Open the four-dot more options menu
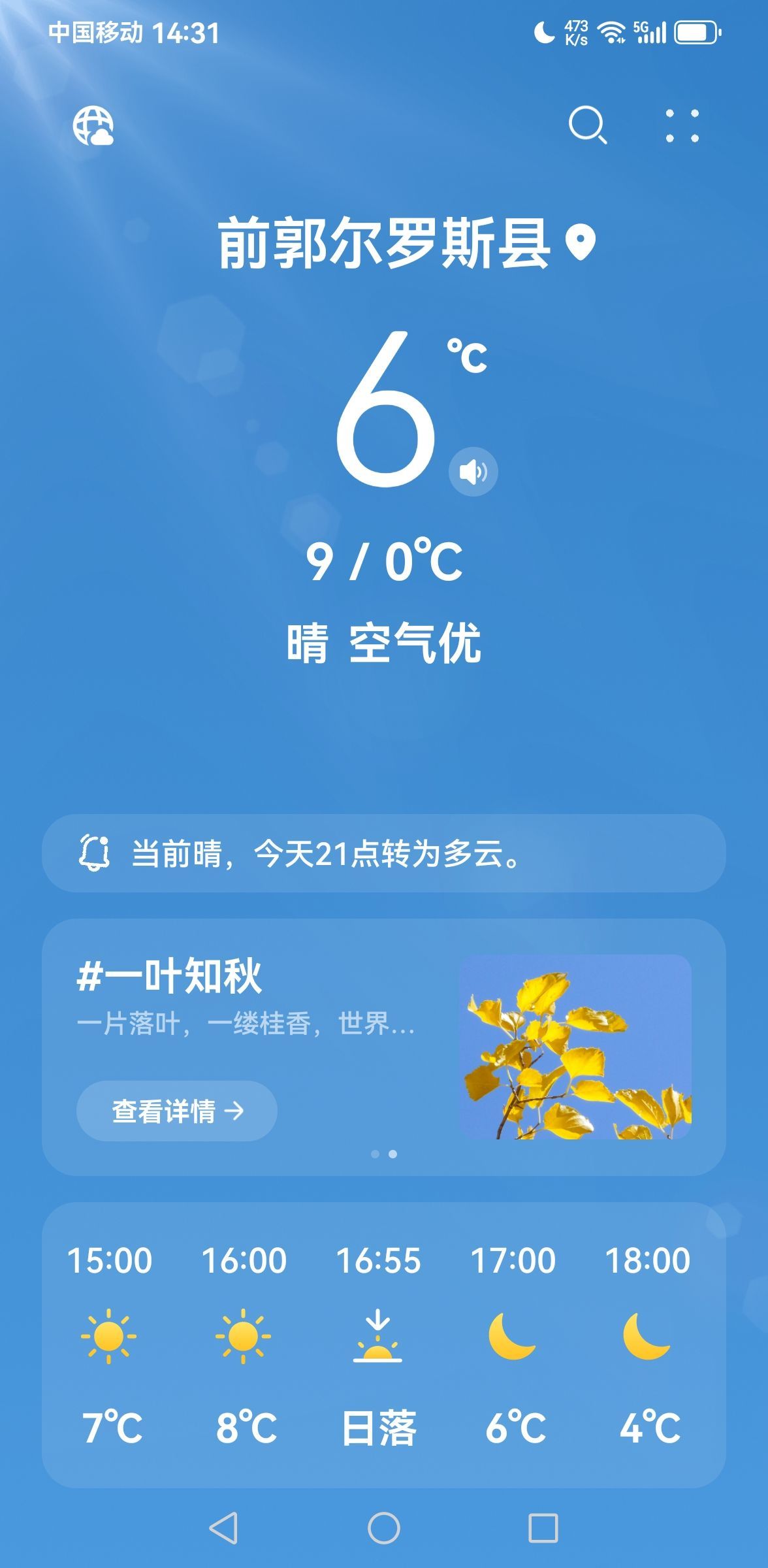The width and height of the screenshot is (768, 1568). 682,125
